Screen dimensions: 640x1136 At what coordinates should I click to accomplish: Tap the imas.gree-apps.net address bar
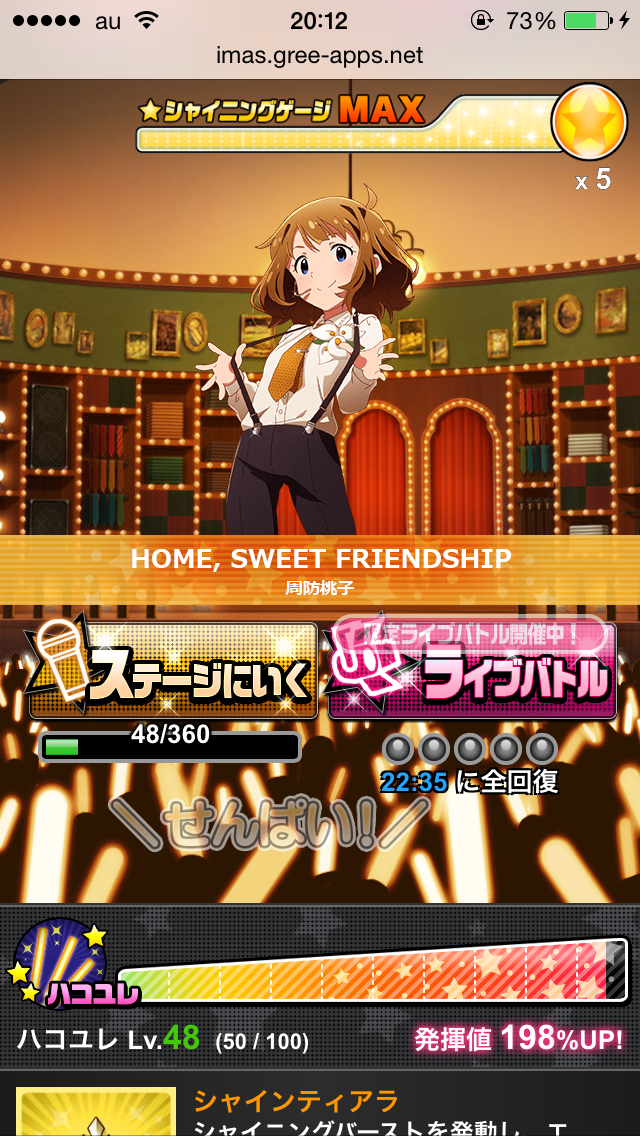pos(320,55)
